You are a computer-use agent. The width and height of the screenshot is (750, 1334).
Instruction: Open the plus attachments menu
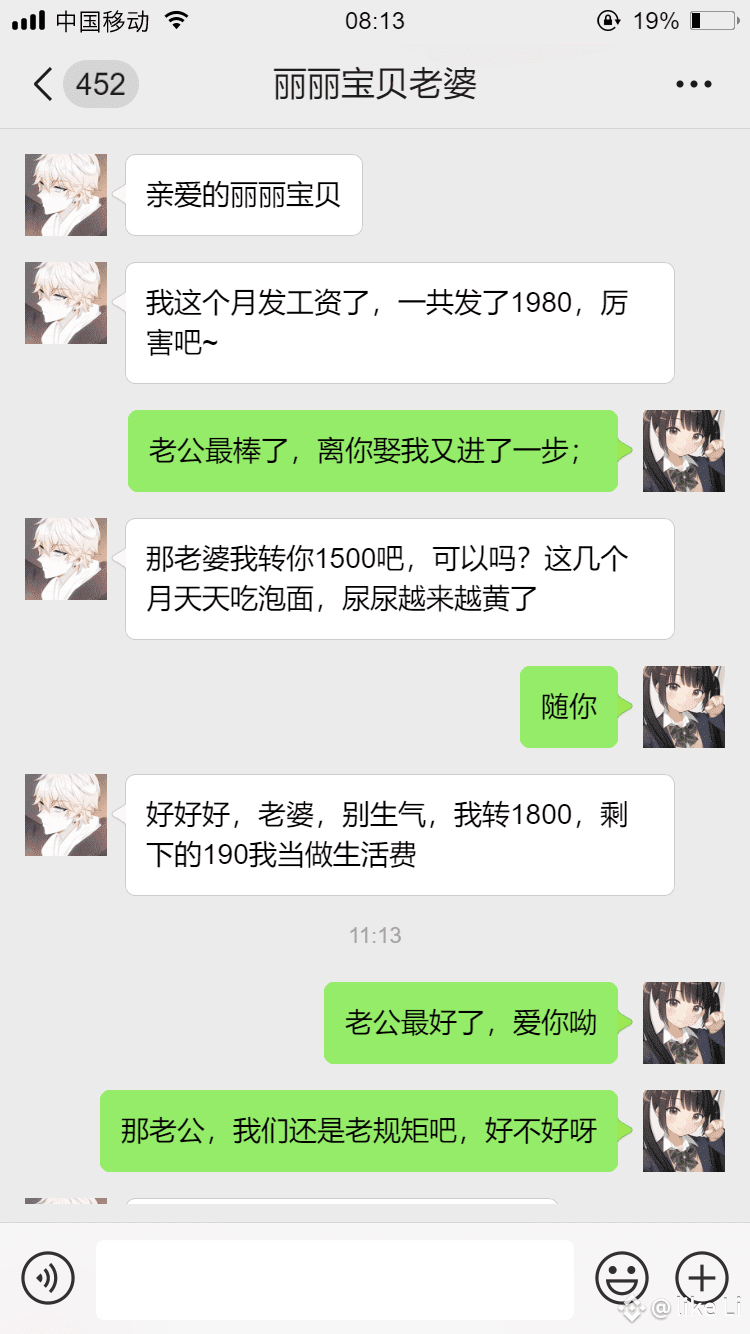point(702,1277)
